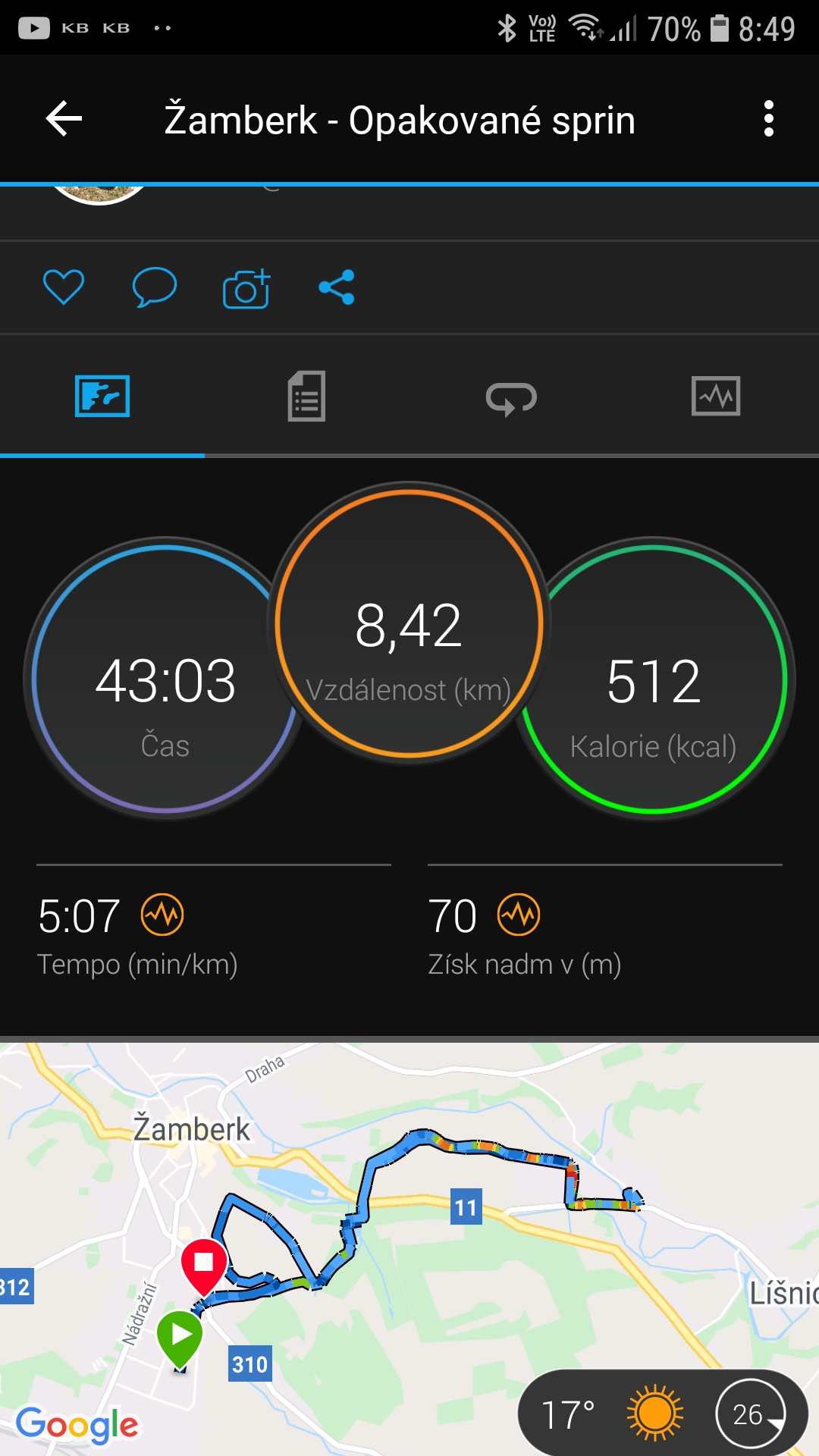Tap the elevation gain 70 info icon
819x1456 pixels.
pos(519,915)
